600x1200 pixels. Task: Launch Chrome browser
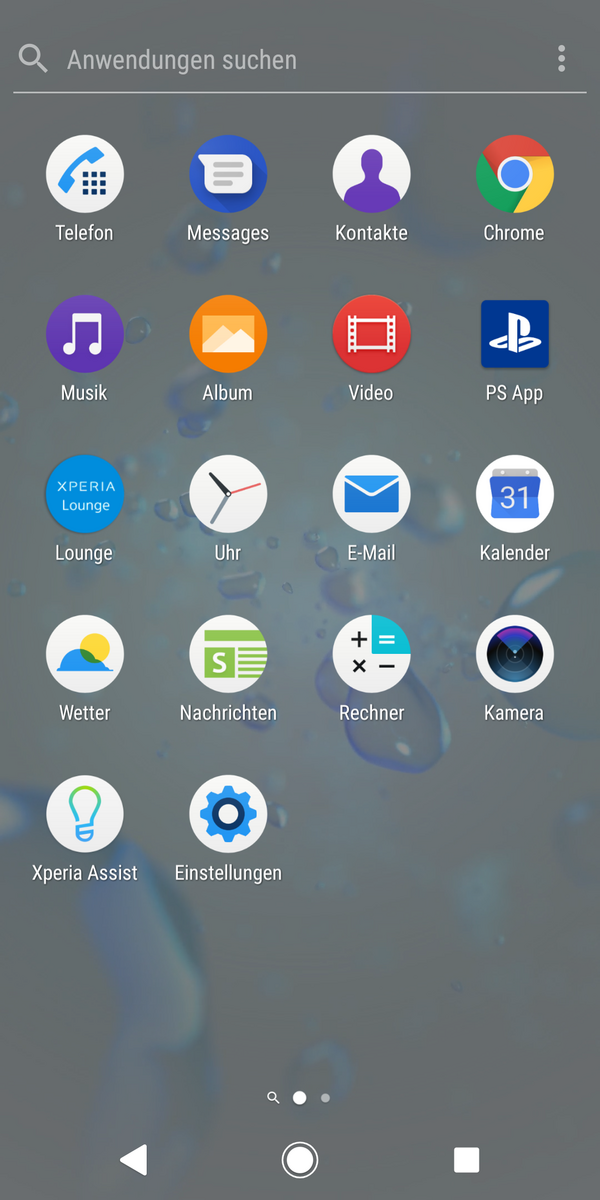(514, 174)
